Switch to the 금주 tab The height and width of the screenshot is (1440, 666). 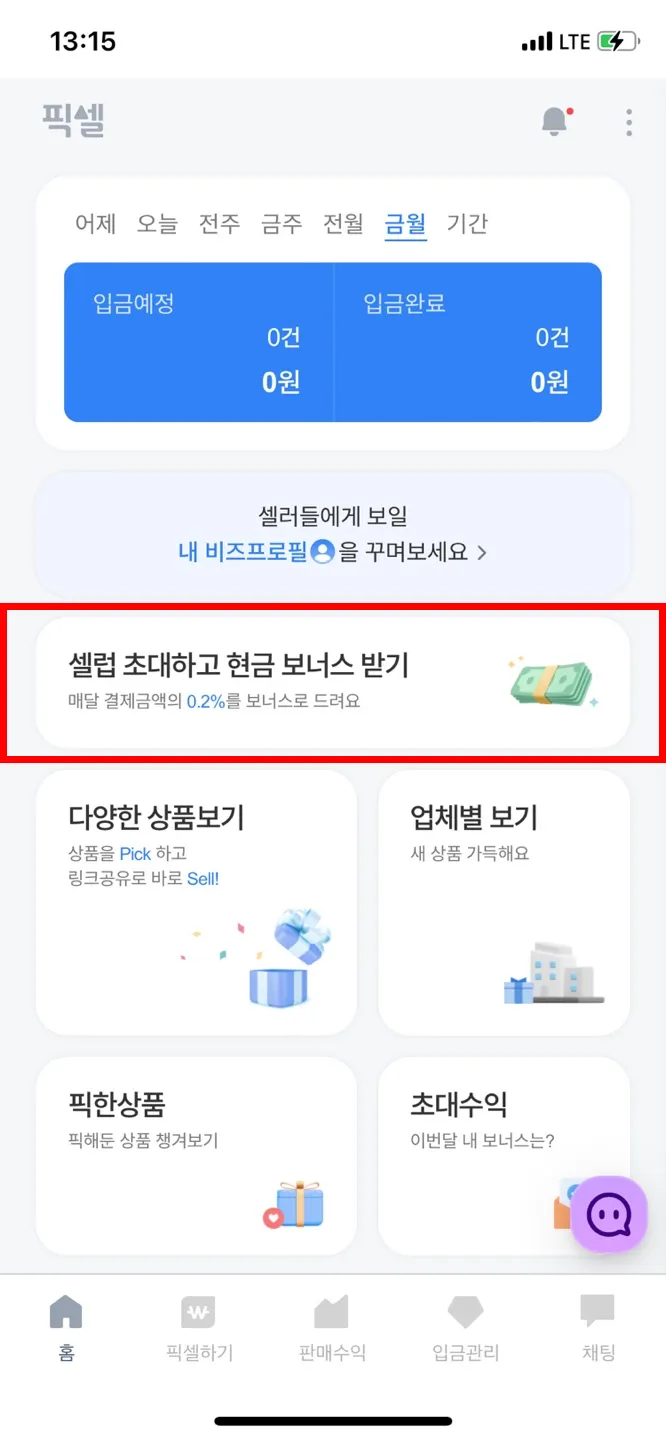point(281,223)
